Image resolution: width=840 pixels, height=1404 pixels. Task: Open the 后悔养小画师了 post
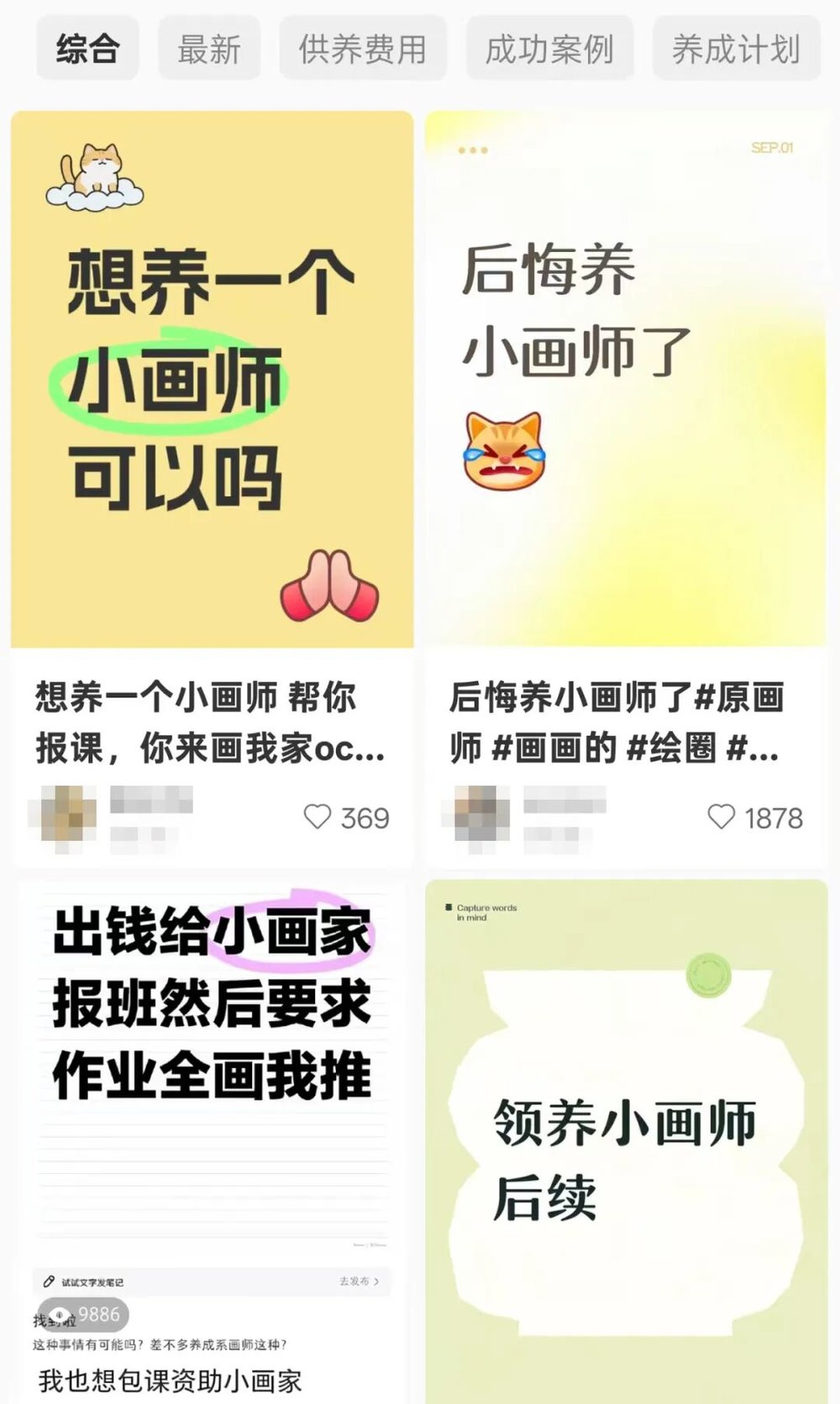(x=625, y=379)
